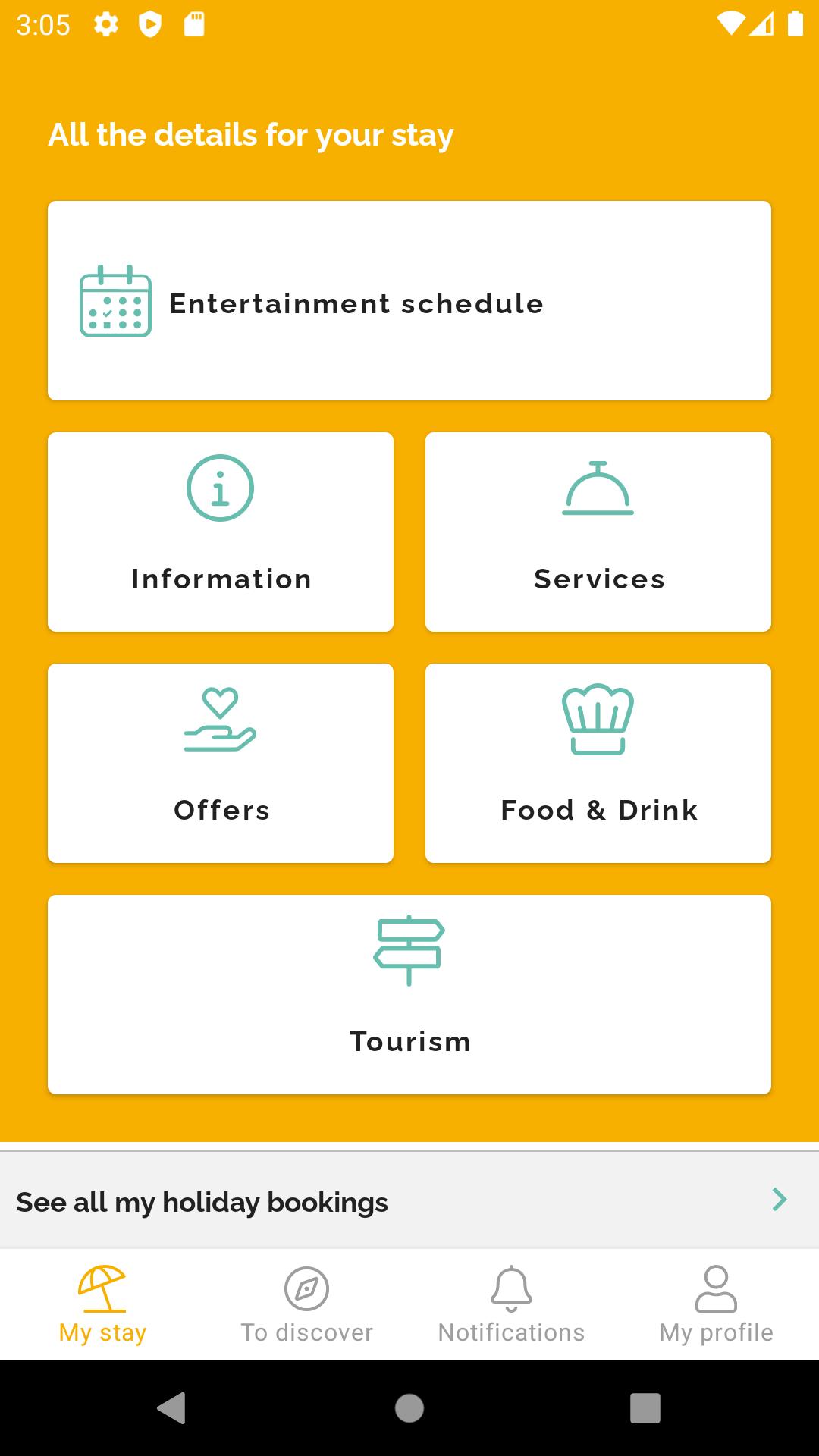Open the Information tile
Image resolution: width=819 pixels, height=1456 pixels.
pyautogui.click(x=221, y=532)
